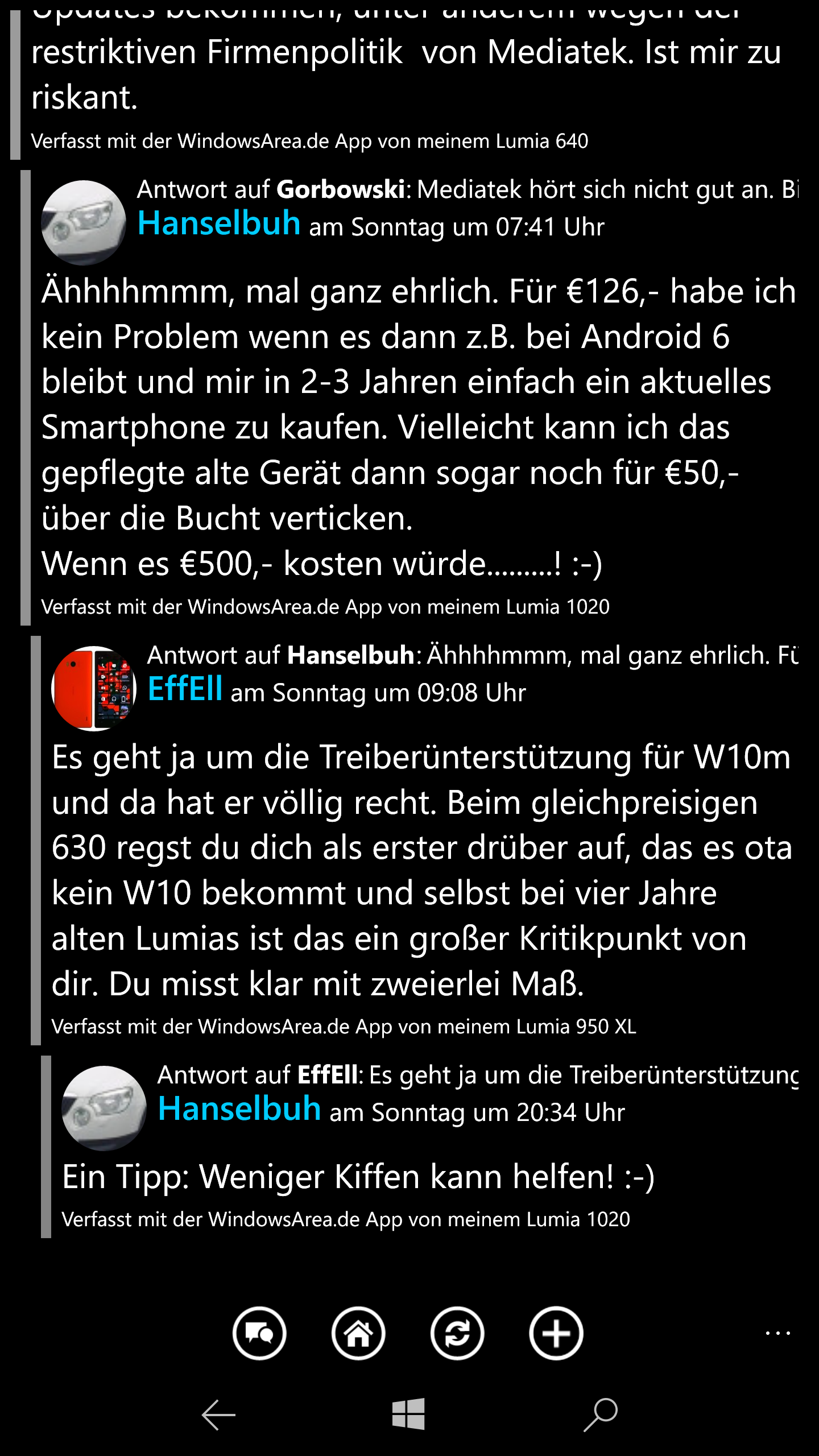The image size is (819, 1456).
Task: Open EffEll's profile name link
Action: [x=185, y=689]
